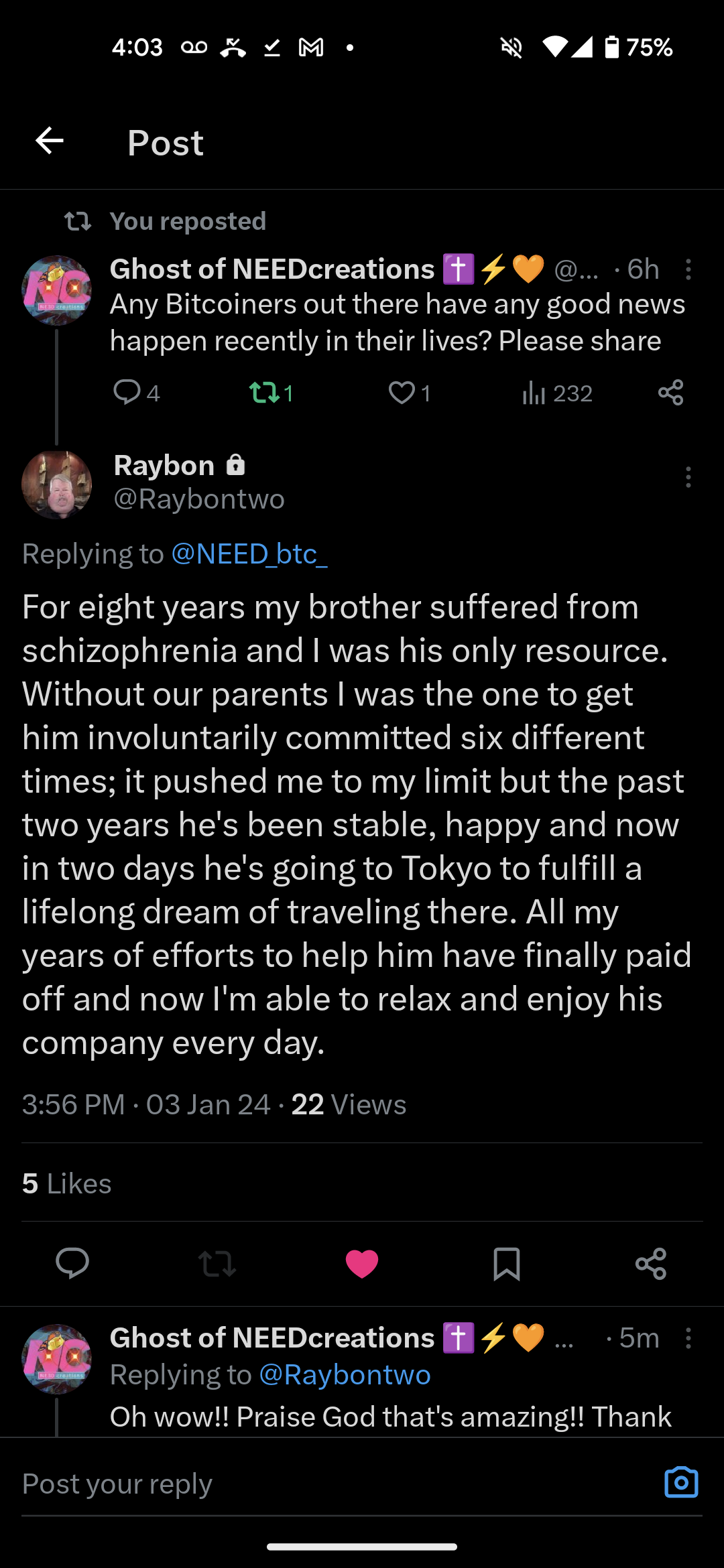This screenshot has height=1568, width=724.
Task: Like the Bitcoiners good news post
Action: [x=402, y=392]
